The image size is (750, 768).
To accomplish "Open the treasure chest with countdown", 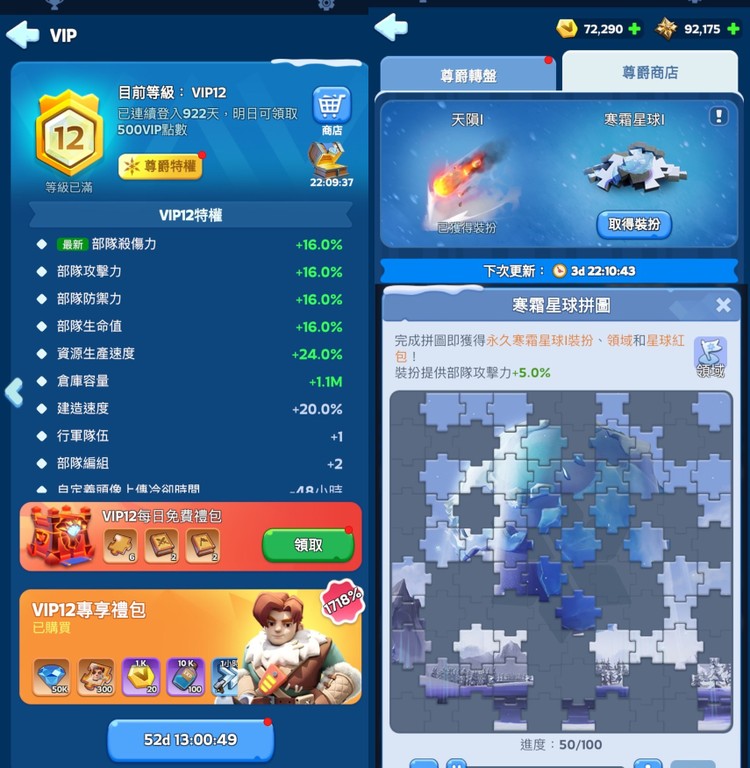I will [328, 159].
